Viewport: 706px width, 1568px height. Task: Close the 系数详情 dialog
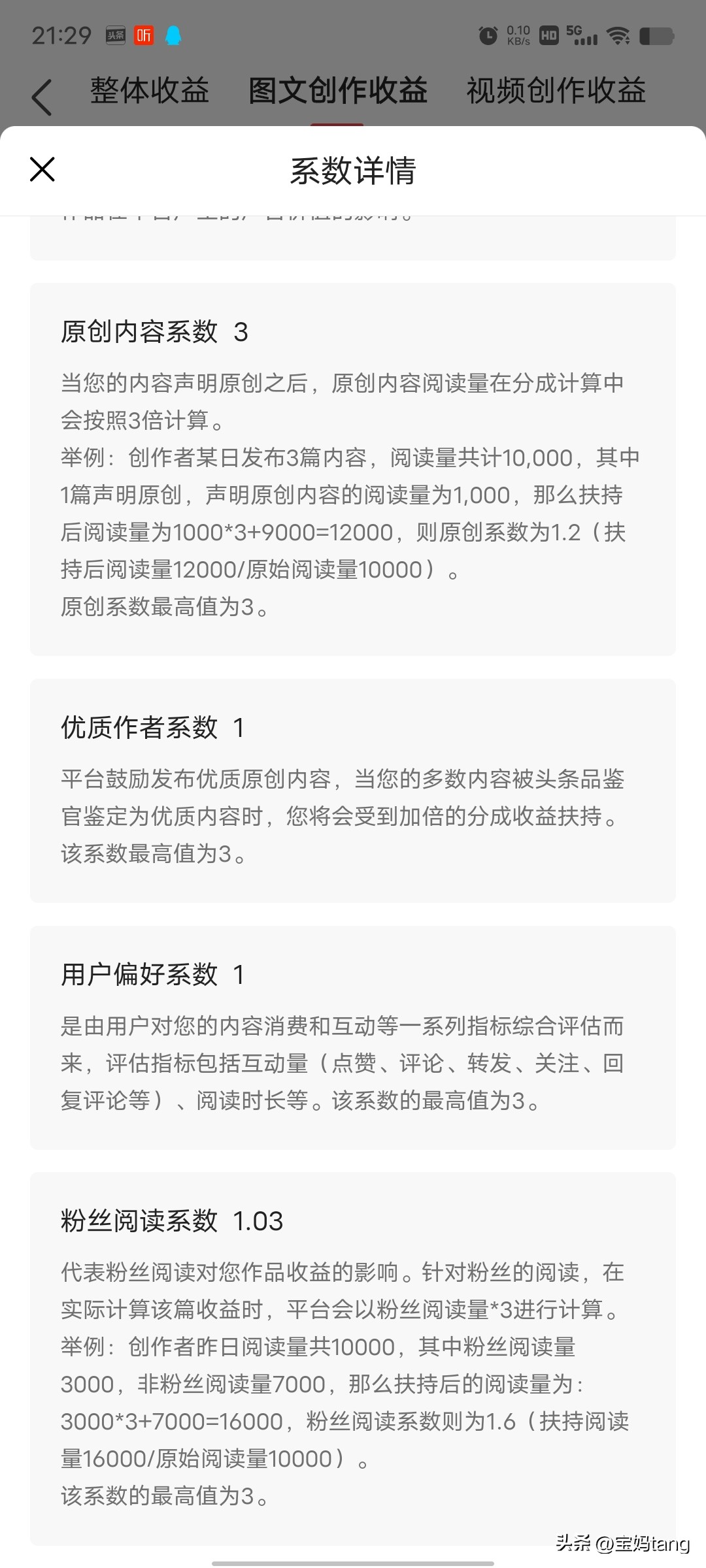coord(42,170)
